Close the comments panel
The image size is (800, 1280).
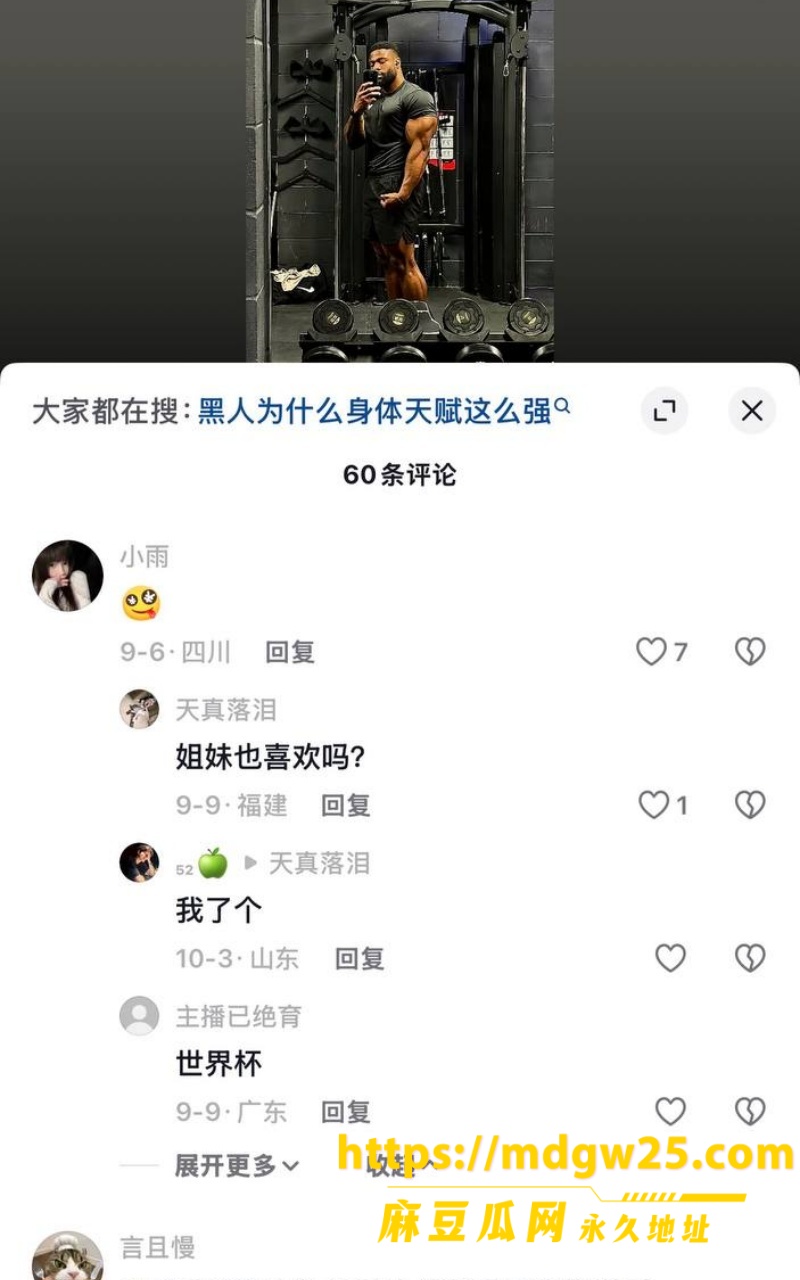click(x=752, y=411)
